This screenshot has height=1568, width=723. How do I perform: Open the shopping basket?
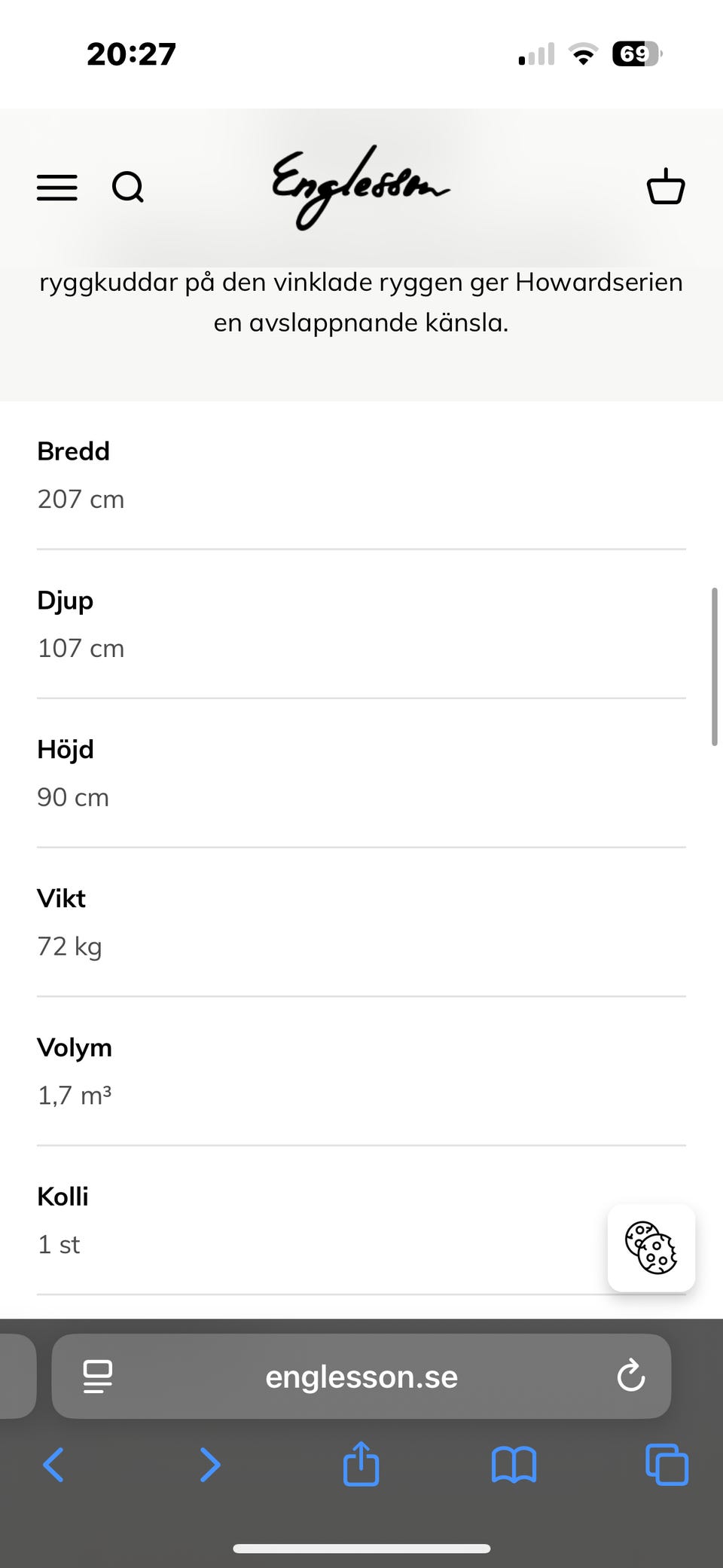point(666,186)
